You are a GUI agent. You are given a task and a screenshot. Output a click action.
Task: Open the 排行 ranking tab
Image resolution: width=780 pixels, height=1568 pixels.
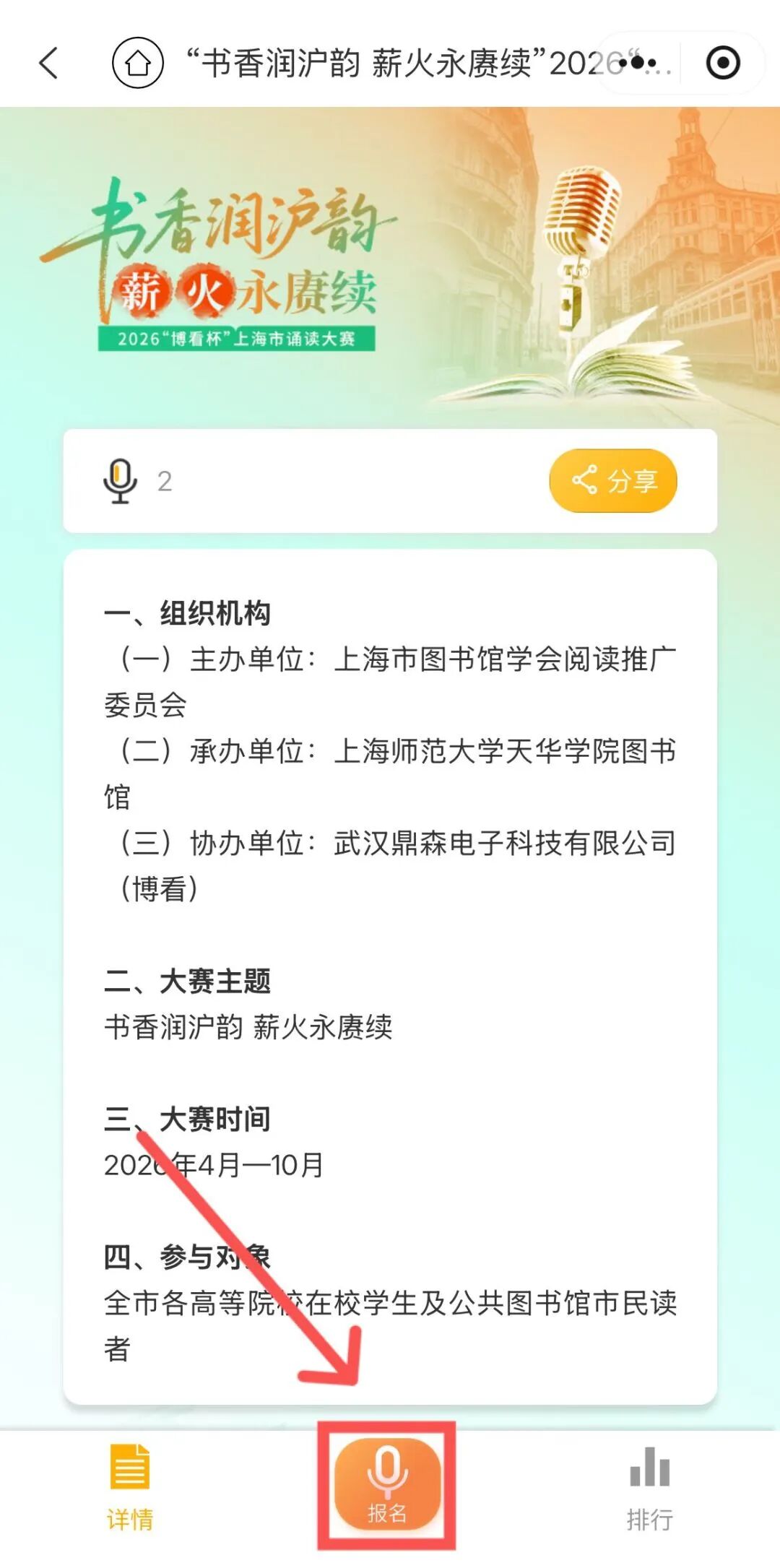(x=650, y=1489)
